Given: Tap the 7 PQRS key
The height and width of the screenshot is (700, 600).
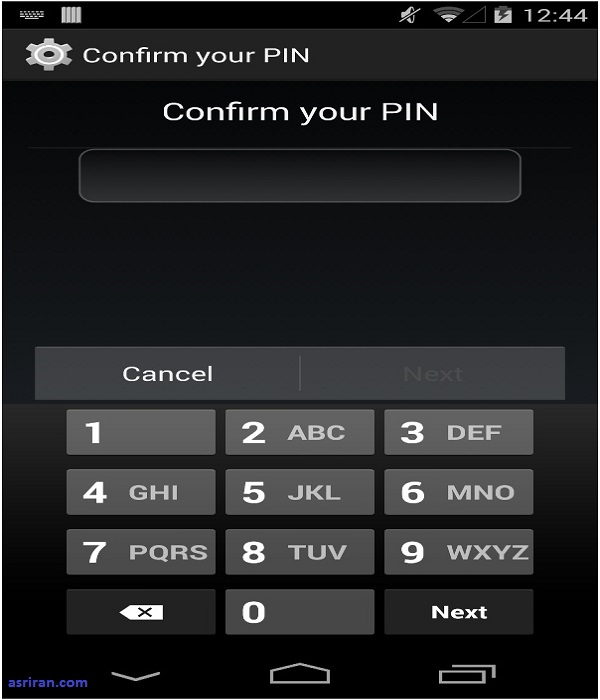Looking at the screenshot, I should (x=141, y=552).
